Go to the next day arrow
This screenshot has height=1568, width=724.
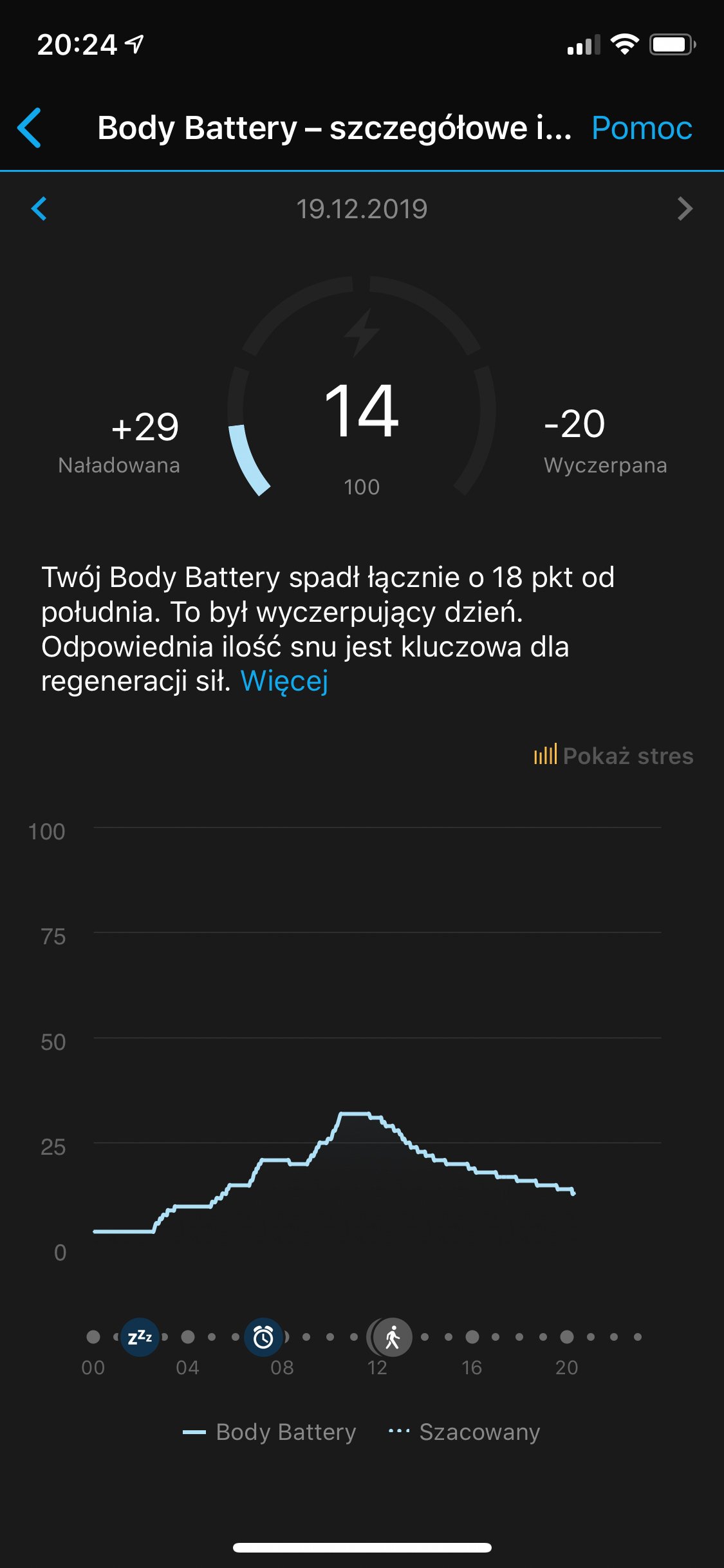[685, 209]
